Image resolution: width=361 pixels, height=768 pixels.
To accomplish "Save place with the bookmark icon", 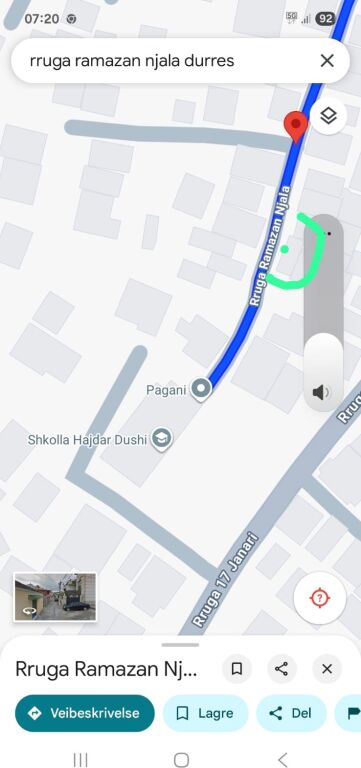I will tap(237, 669).
